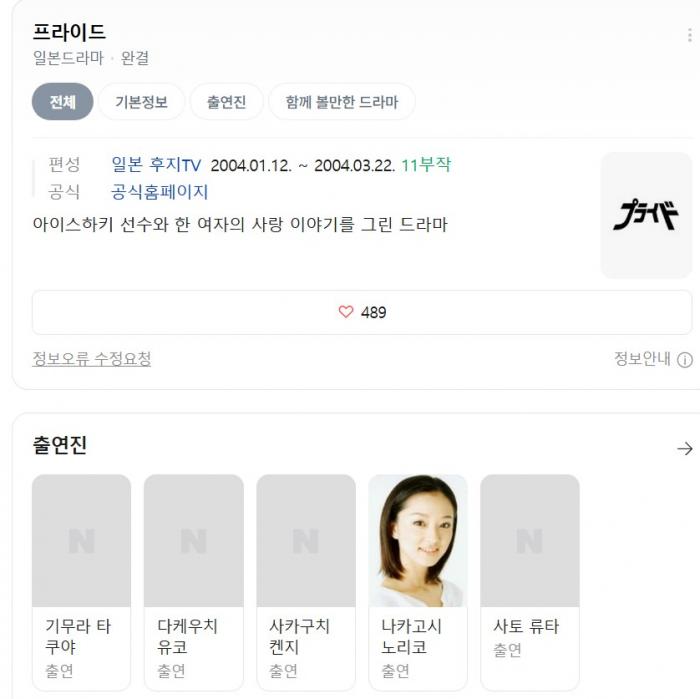Open cast card for 사토 류타
Viewport: 700px width, 699px height.
[x=530, y=580]
